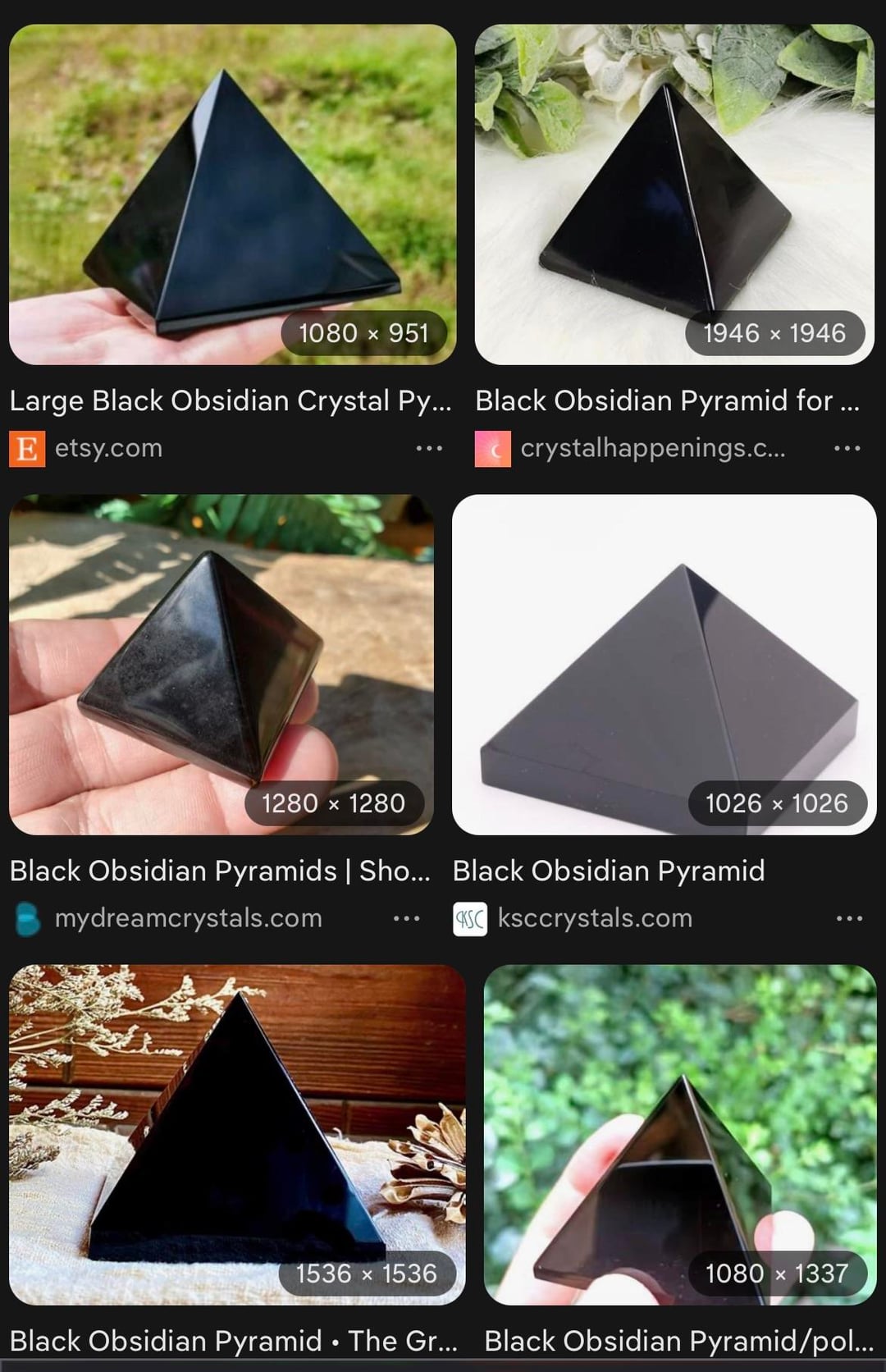Image resolution: width=886 pixels, height=1372 pixels.
Task: Tap the 'Black Obsidian Pyramids | Sho...' title
Action: coord(220,871)
